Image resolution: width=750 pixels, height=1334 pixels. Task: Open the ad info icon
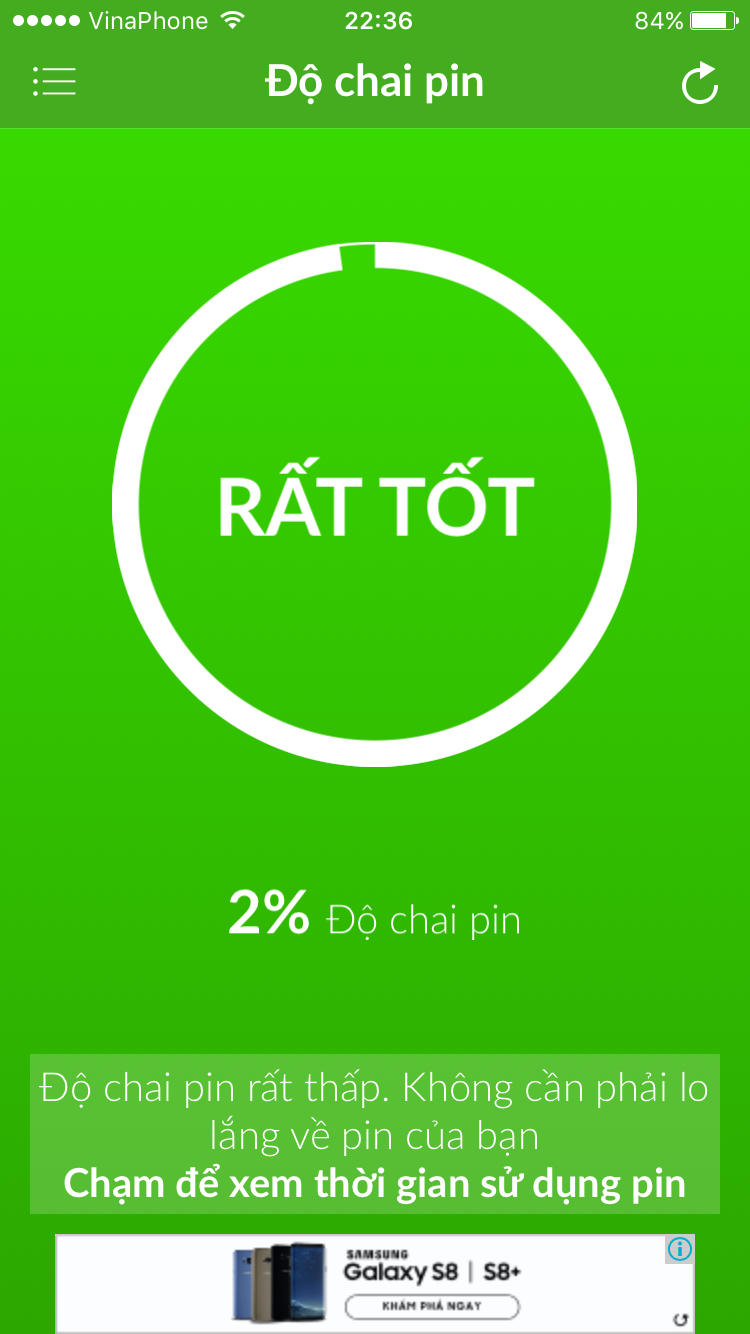(680, 1249)
